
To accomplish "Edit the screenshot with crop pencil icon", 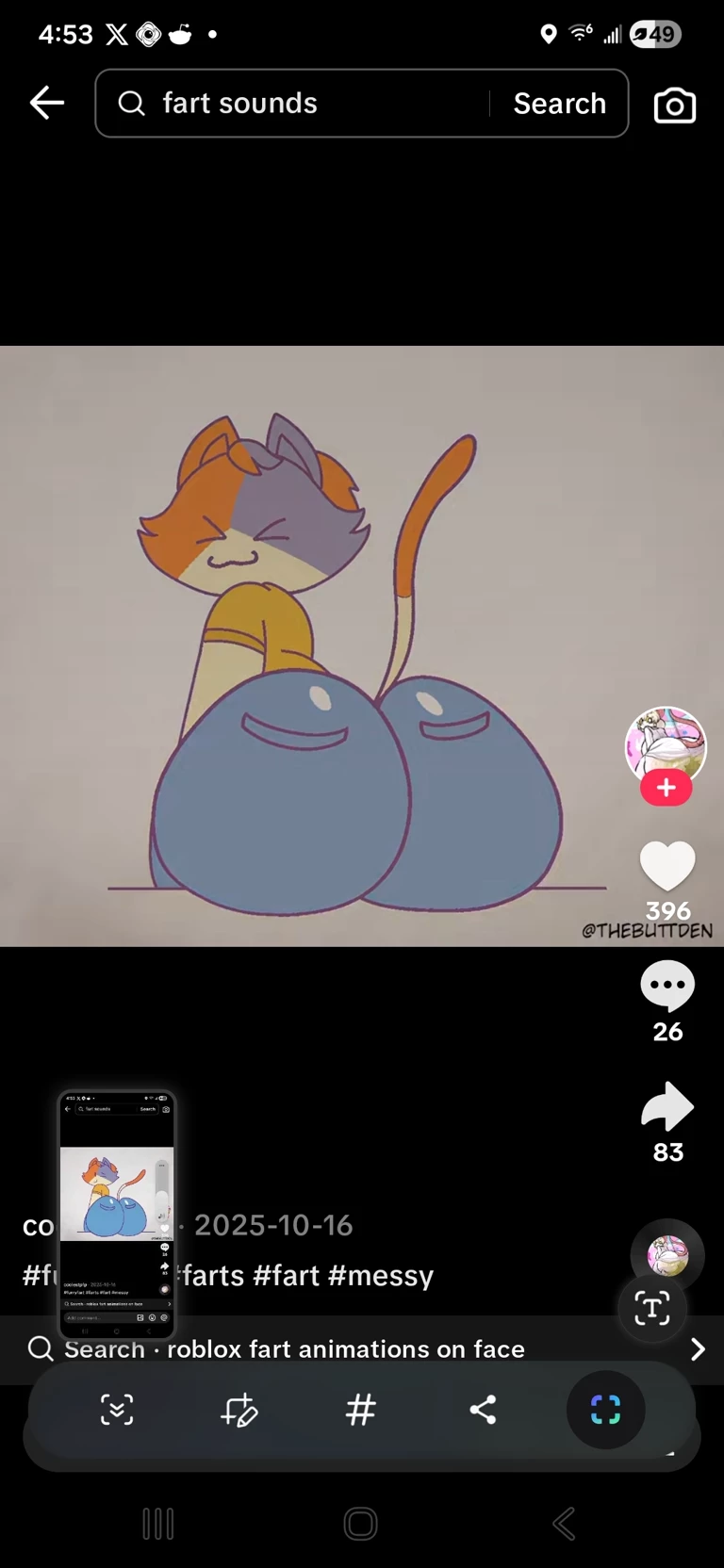I will point(239,1410).
